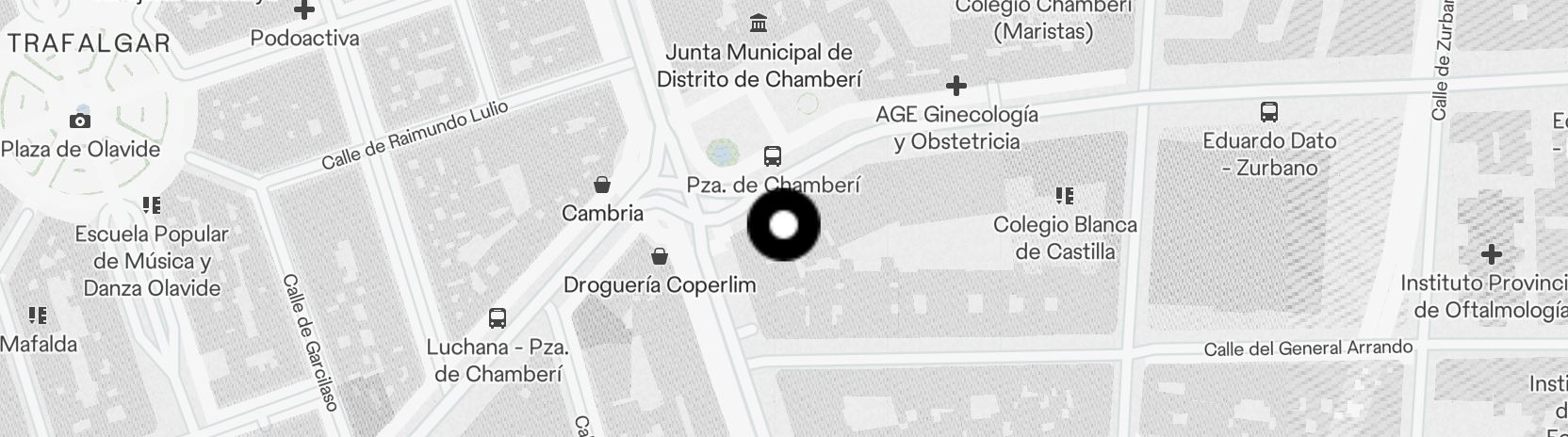Open the AGE Ginecología y Obstetricia marker

point(956,86)
